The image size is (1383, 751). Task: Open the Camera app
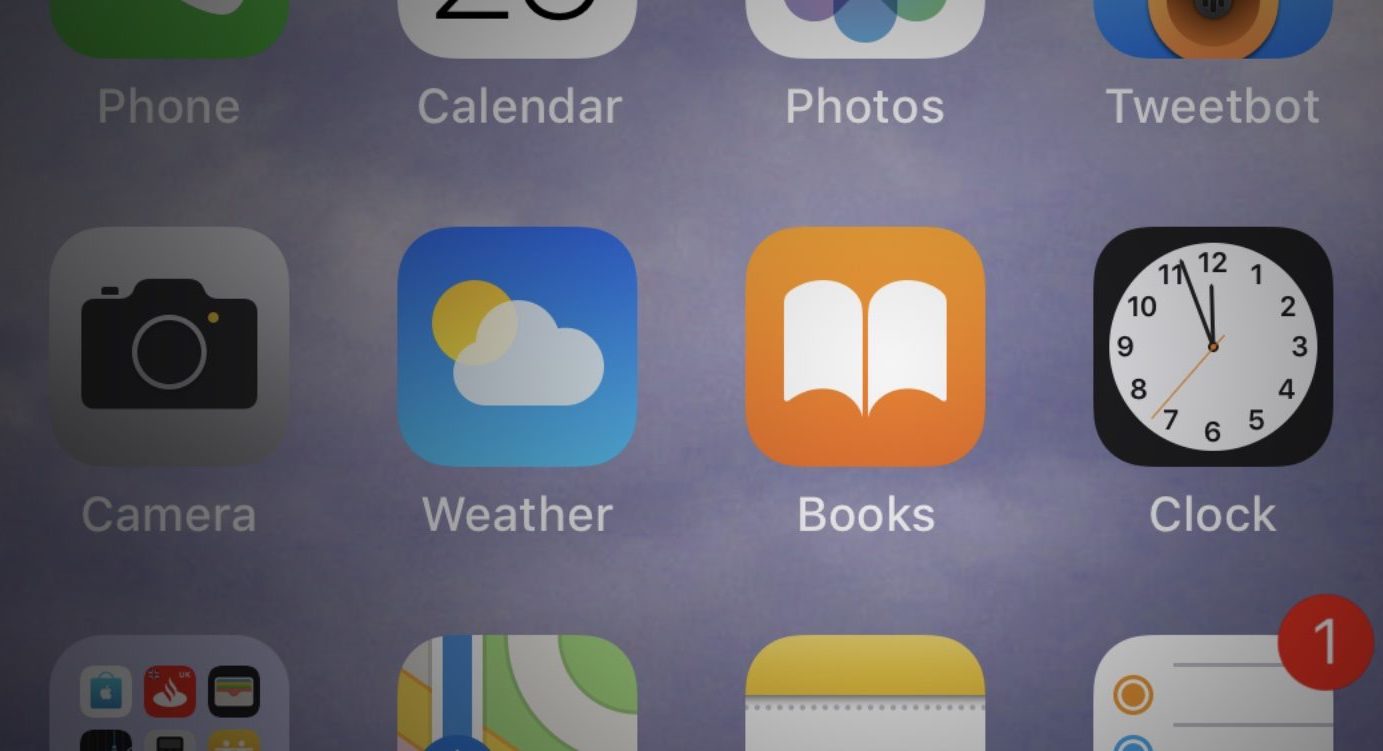click(x=169, y=346)
